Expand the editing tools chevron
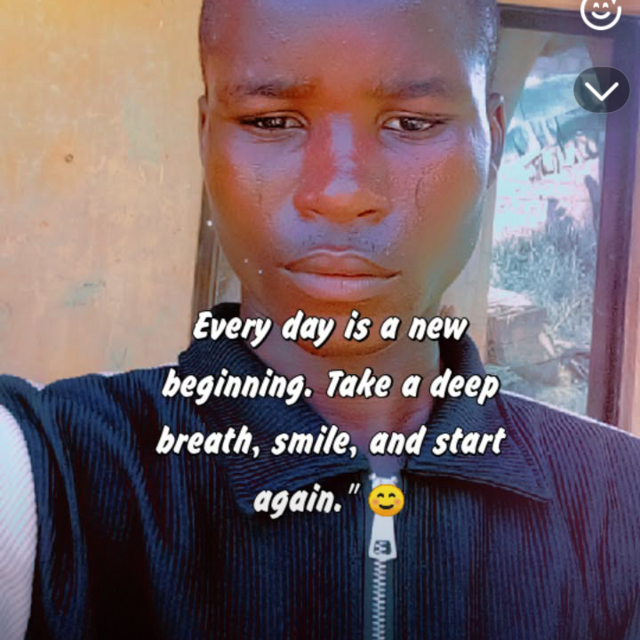Viewport: 640px width, 640px height. pyautogui.click(x=602, y=90)
